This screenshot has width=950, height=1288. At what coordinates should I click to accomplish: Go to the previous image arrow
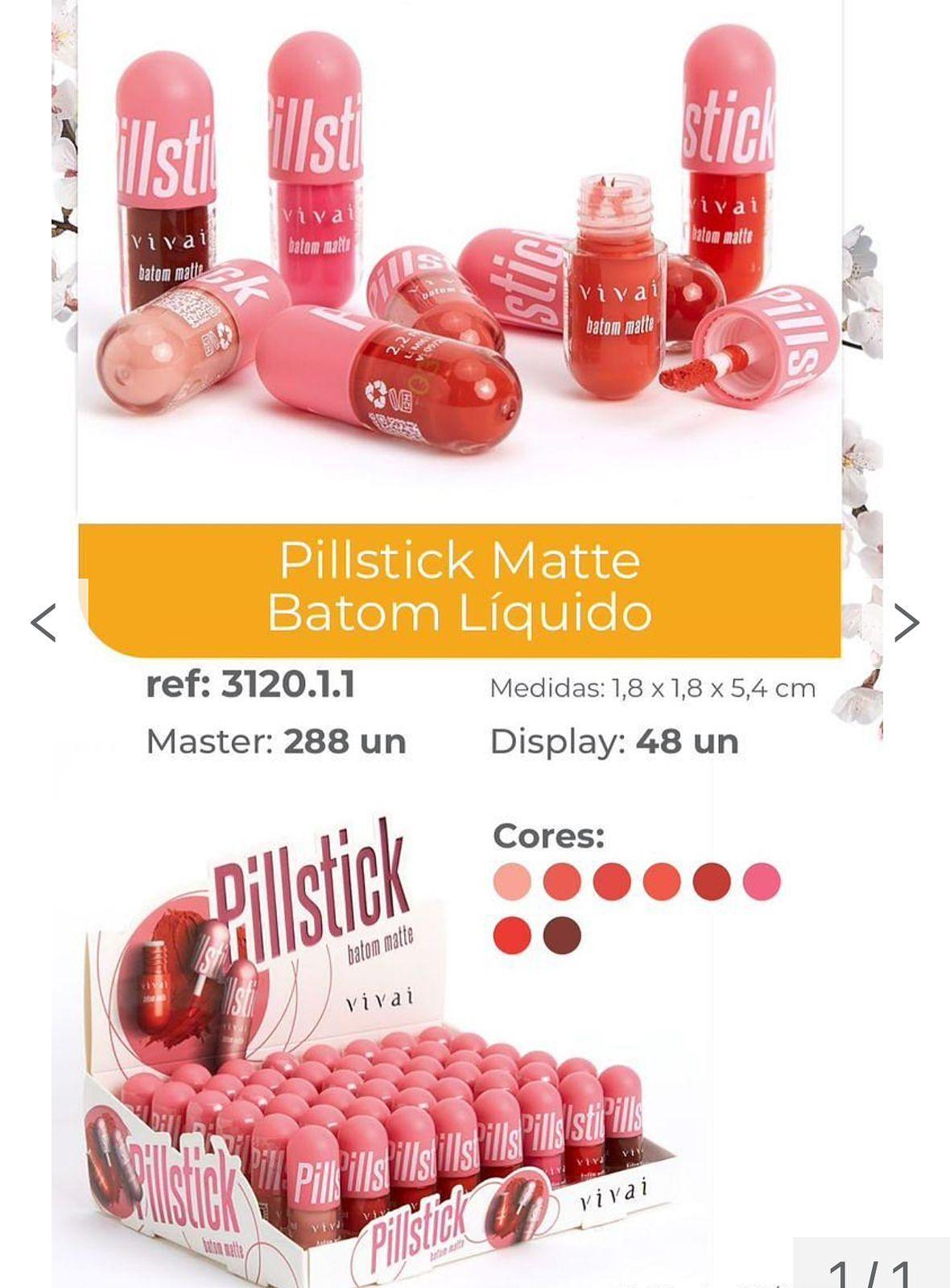[43, 622]
